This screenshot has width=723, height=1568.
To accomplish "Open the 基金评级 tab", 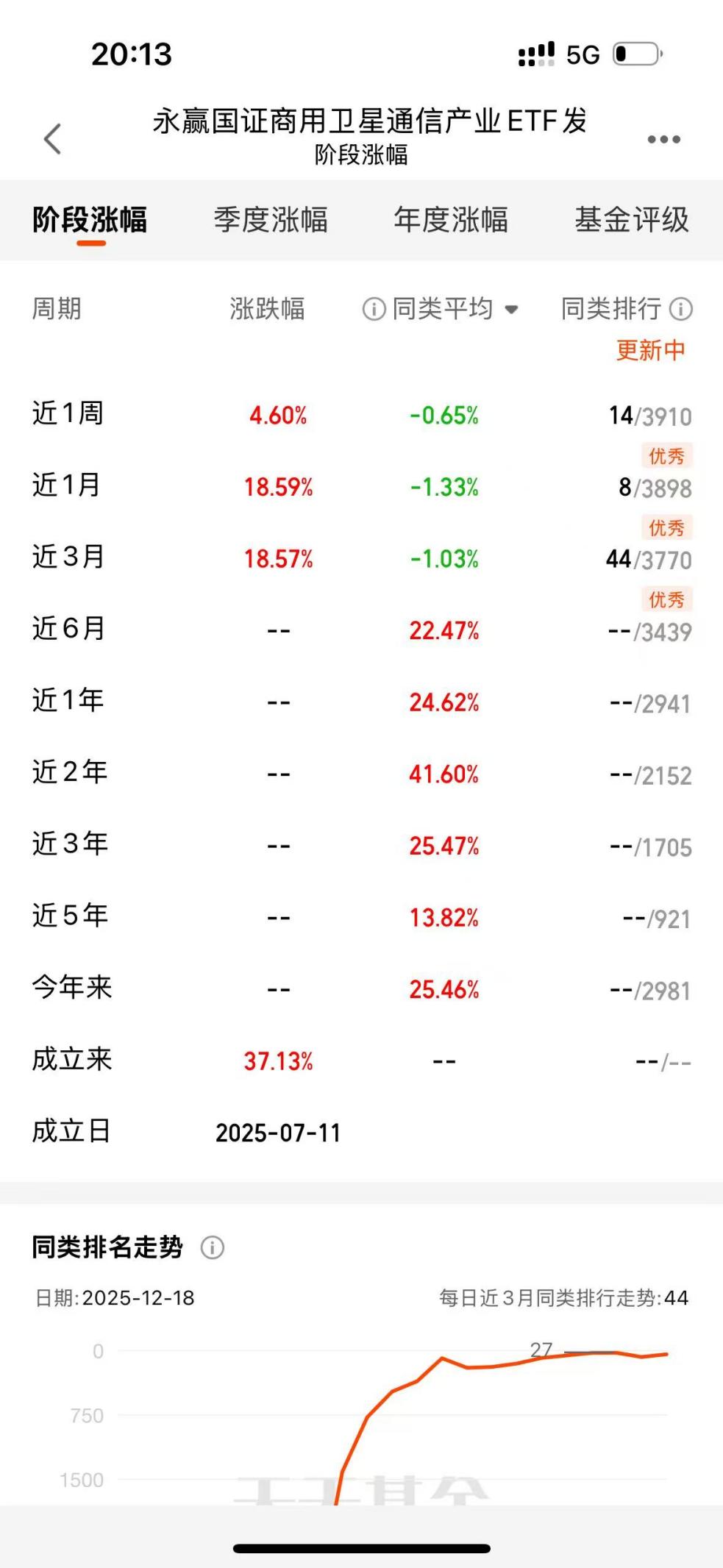I will tap(631, 221).
